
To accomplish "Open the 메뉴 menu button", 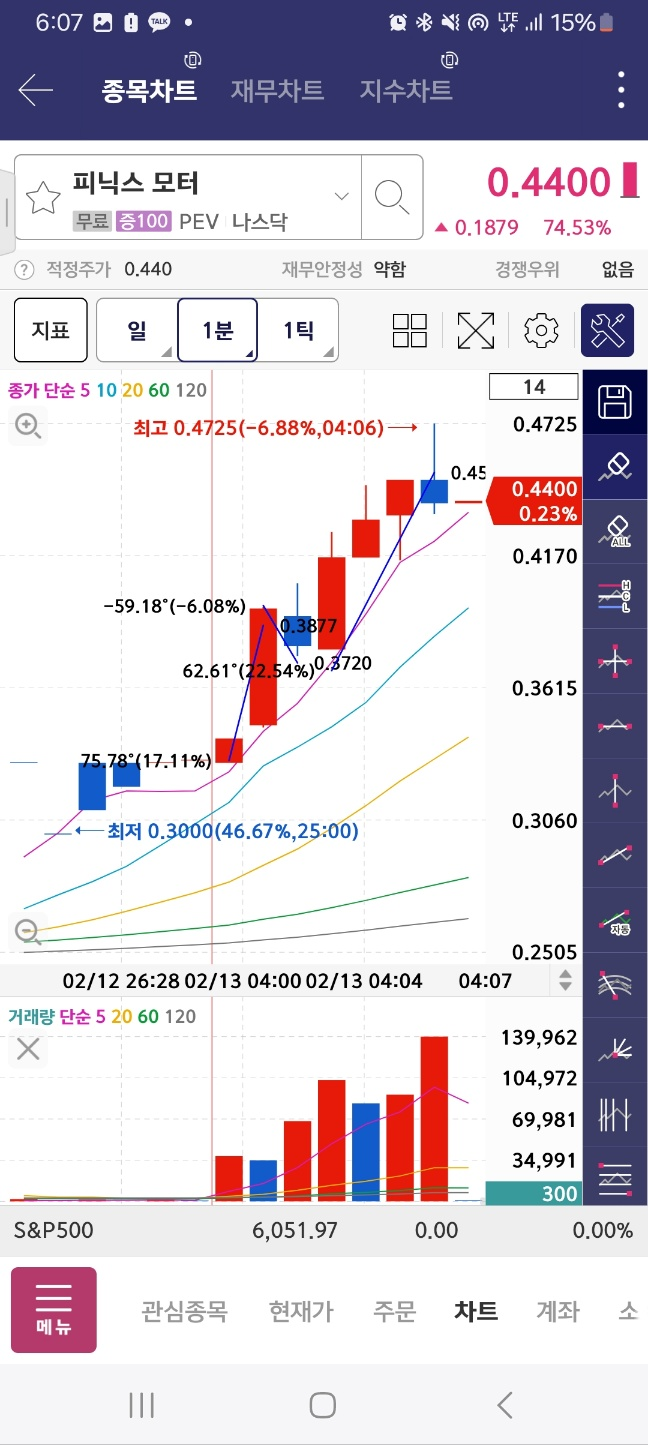I will point(54,1310).
